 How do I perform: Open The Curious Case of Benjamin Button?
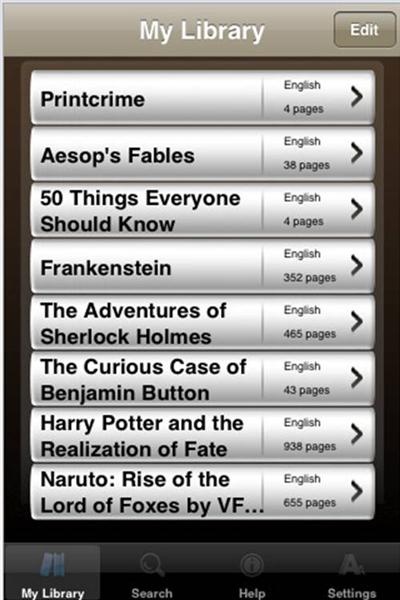pyautogui.click(x=202, y=378)
